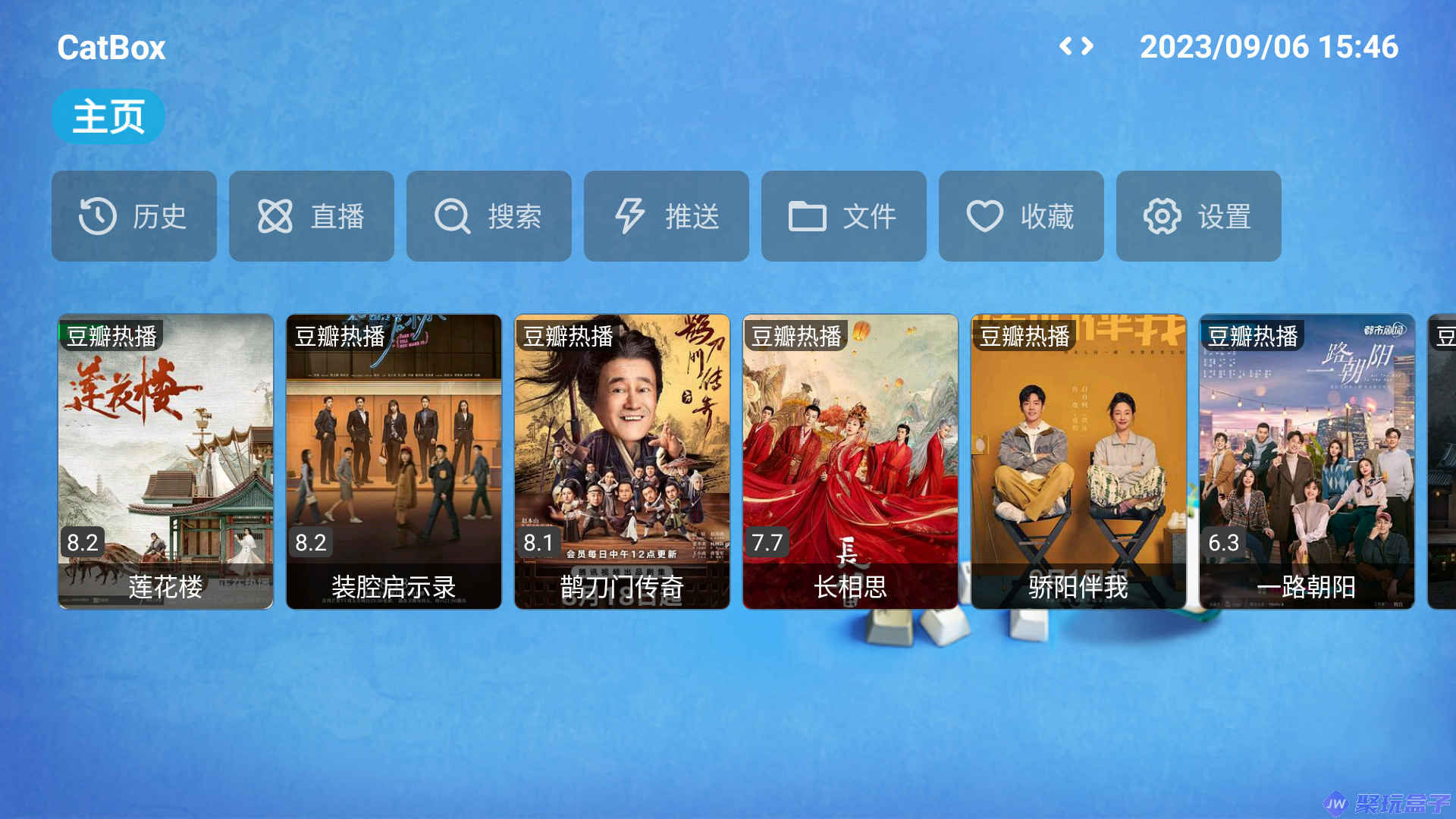This screenshot has width=1456, height=819.
Task: Open the 文件 file browser
Action: coord(844,217)
